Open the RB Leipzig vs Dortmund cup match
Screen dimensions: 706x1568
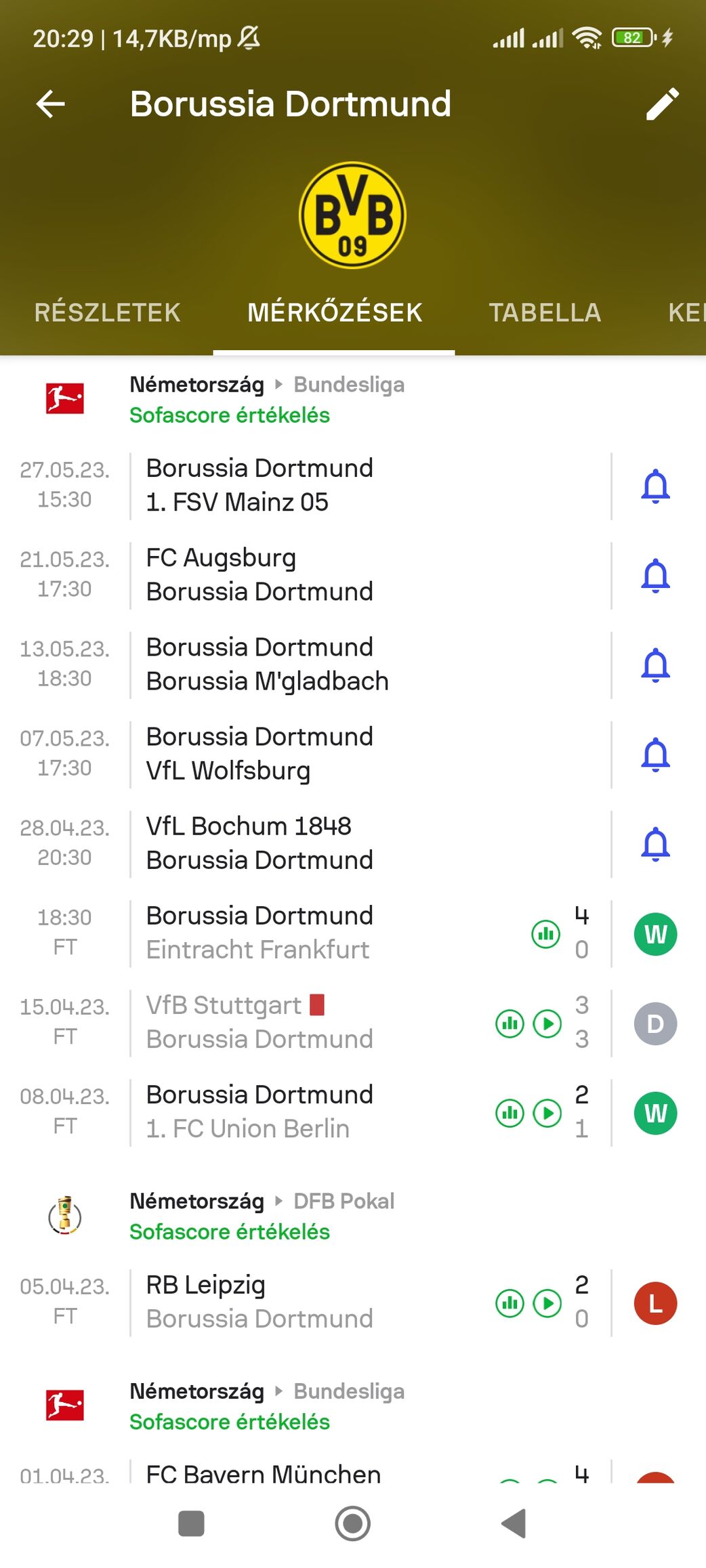coord(305,1302)
